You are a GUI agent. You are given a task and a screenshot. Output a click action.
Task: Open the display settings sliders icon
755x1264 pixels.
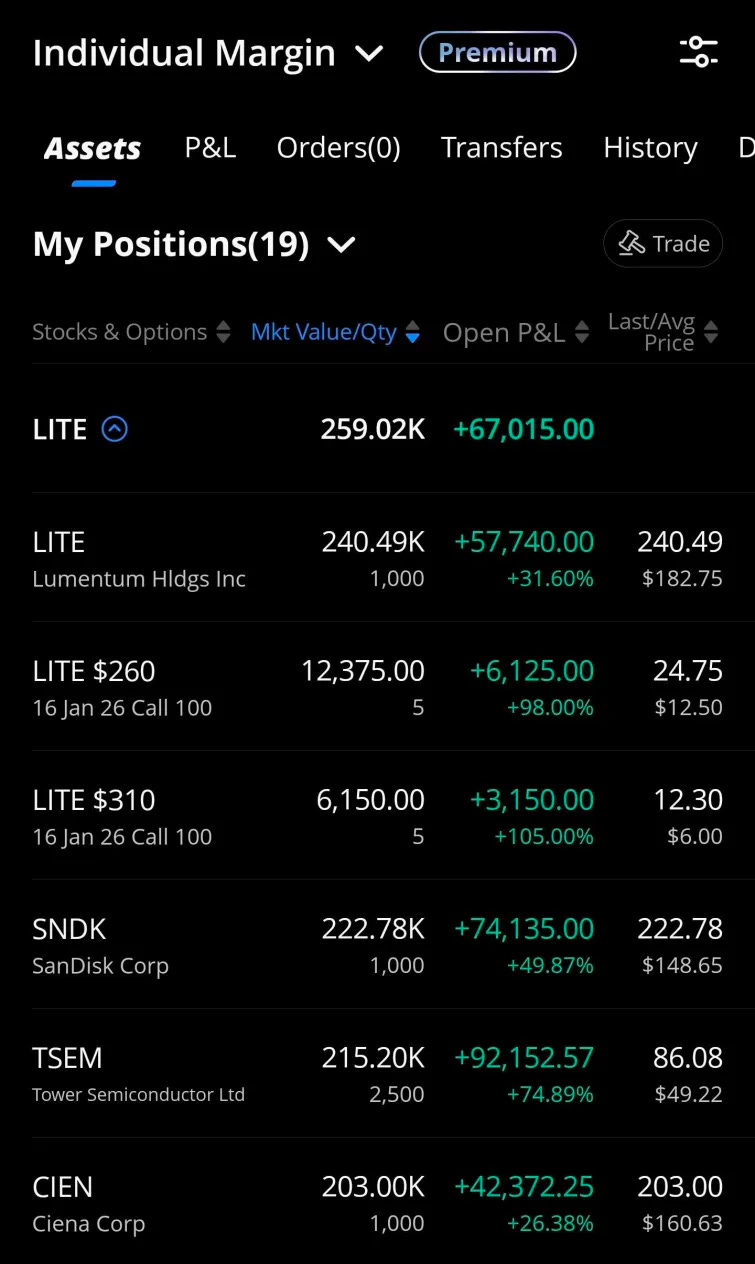point(698,52)
